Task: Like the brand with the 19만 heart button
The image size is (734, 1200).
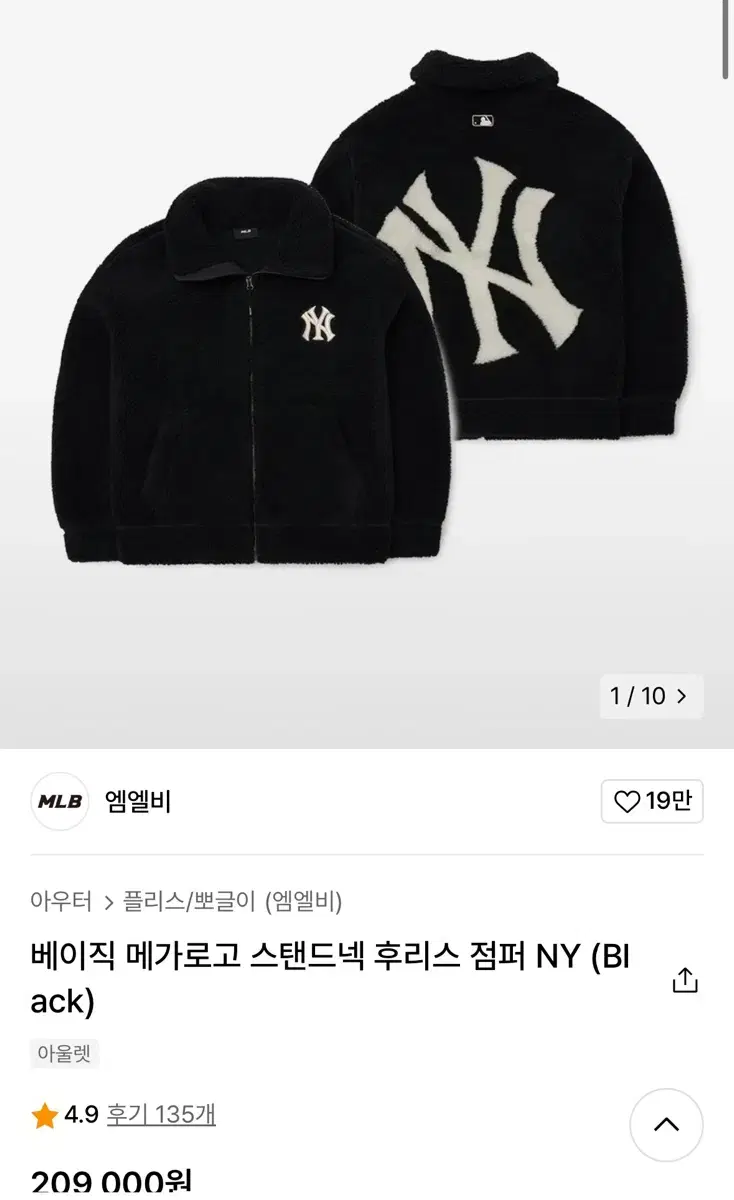Action: (652, 801)
